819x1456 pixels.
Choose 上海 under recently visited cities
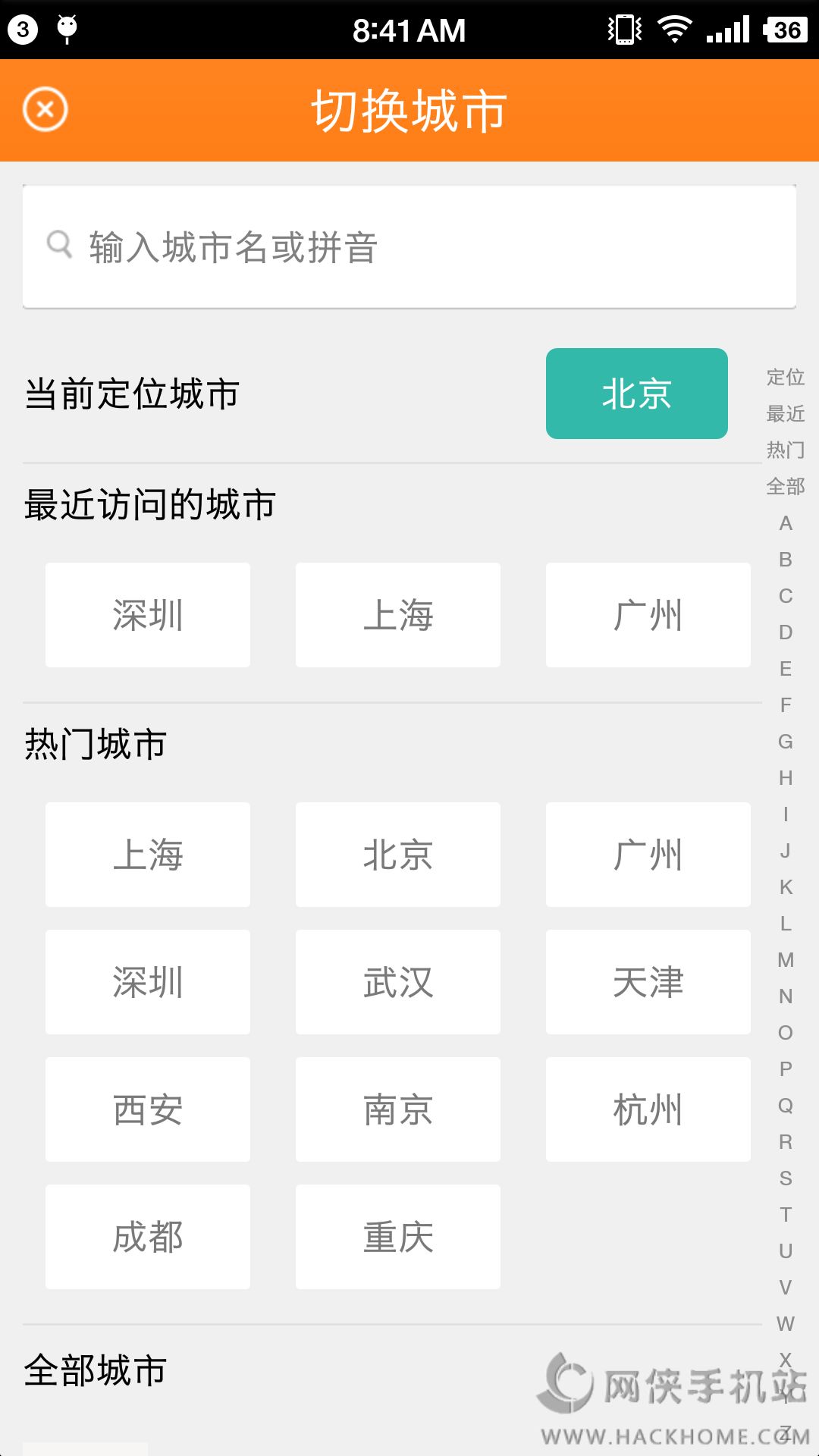[x=398, y=615]
